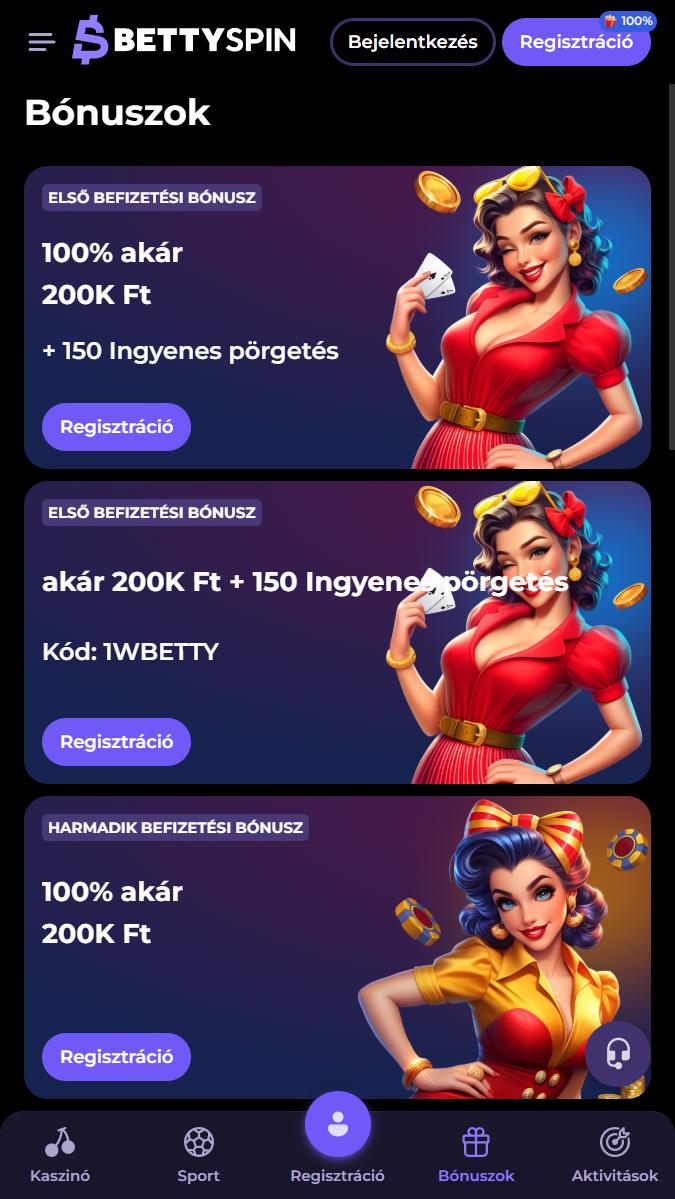The width and height of the screenshot is (675, 1199).
Task: Tap the Bejelentkezés login button
Action: tap(412, 42)
